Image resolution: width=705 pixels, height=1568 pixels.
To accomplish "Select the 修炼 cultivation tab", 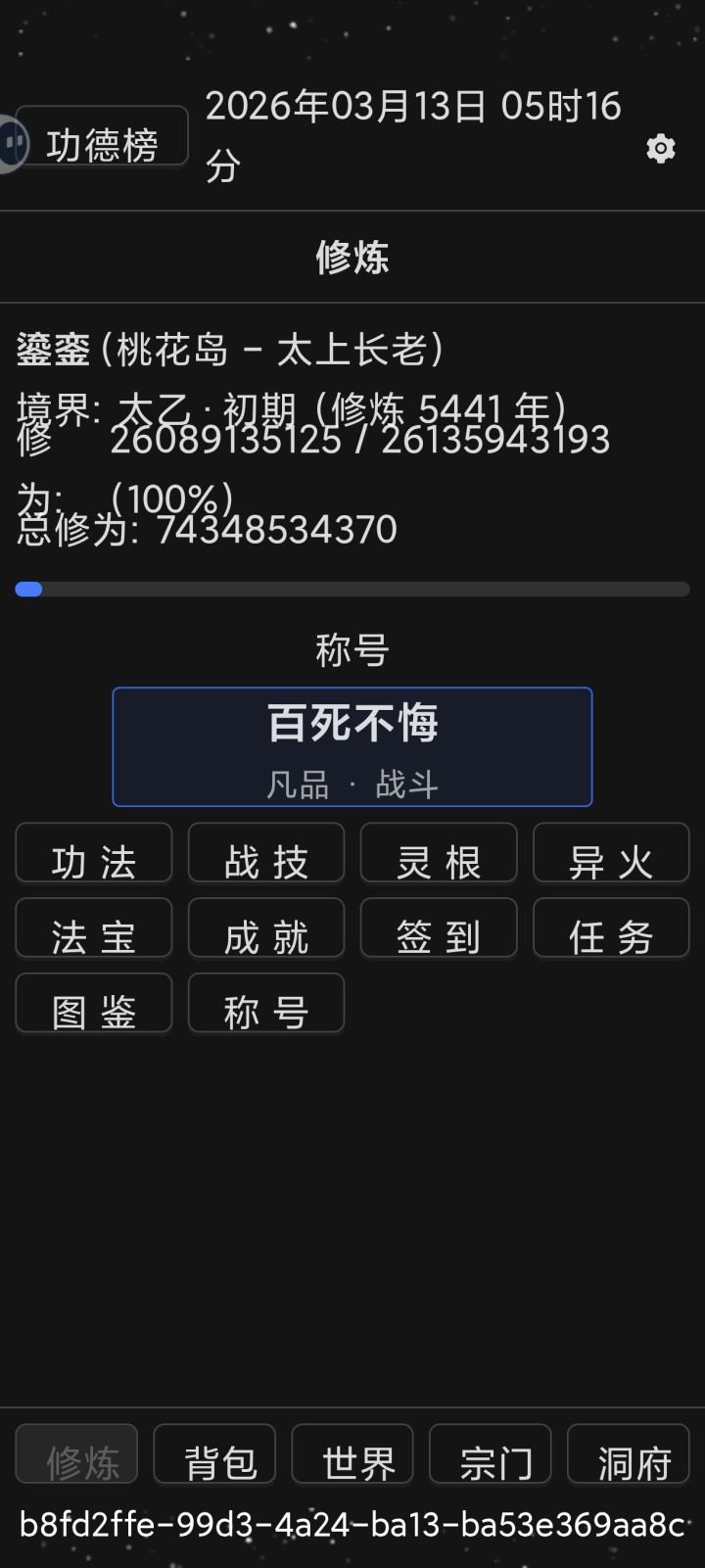I will pos(76,1455).
